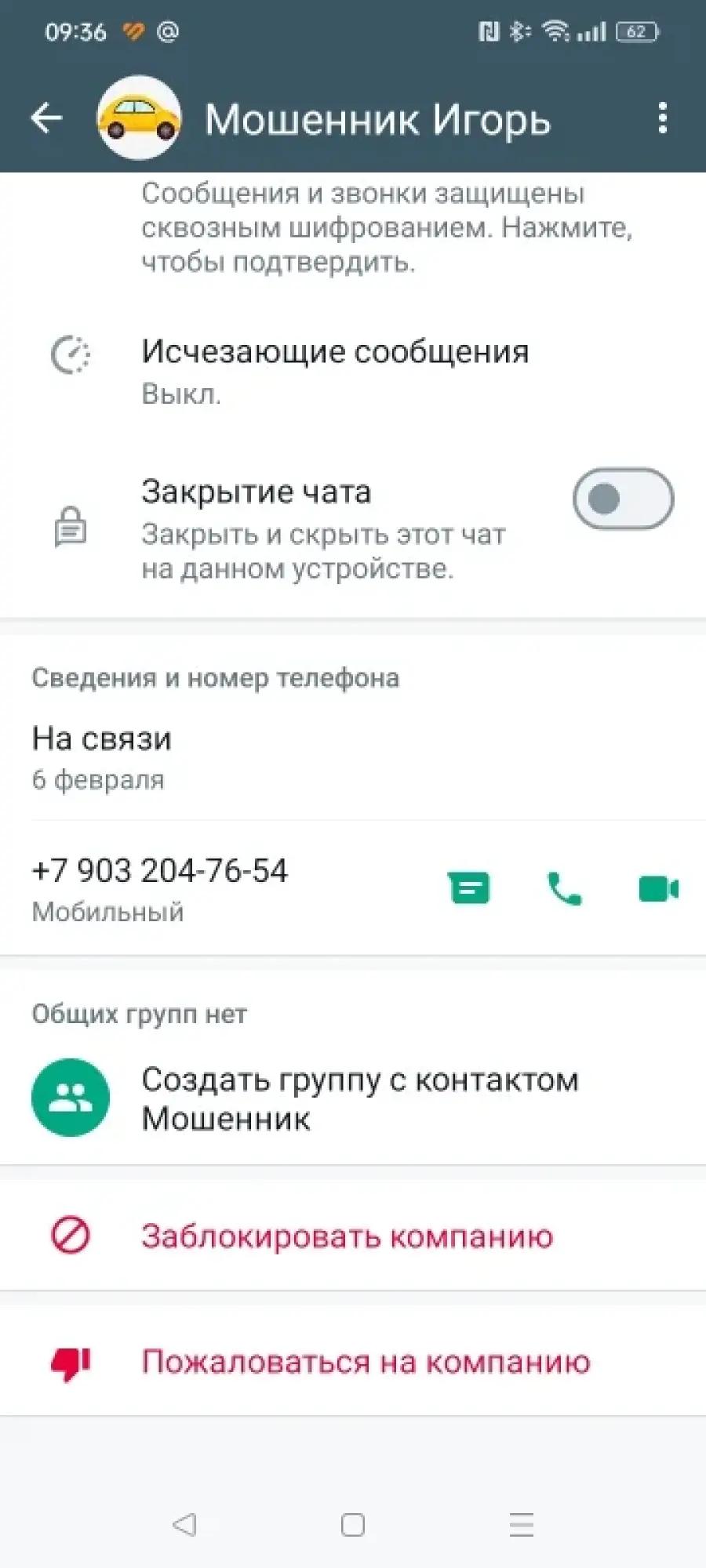Image resolution: width=706 pixels, height=1568 pixels.
Task: Open the three-dot overflow menu
Action: [663, 118]
